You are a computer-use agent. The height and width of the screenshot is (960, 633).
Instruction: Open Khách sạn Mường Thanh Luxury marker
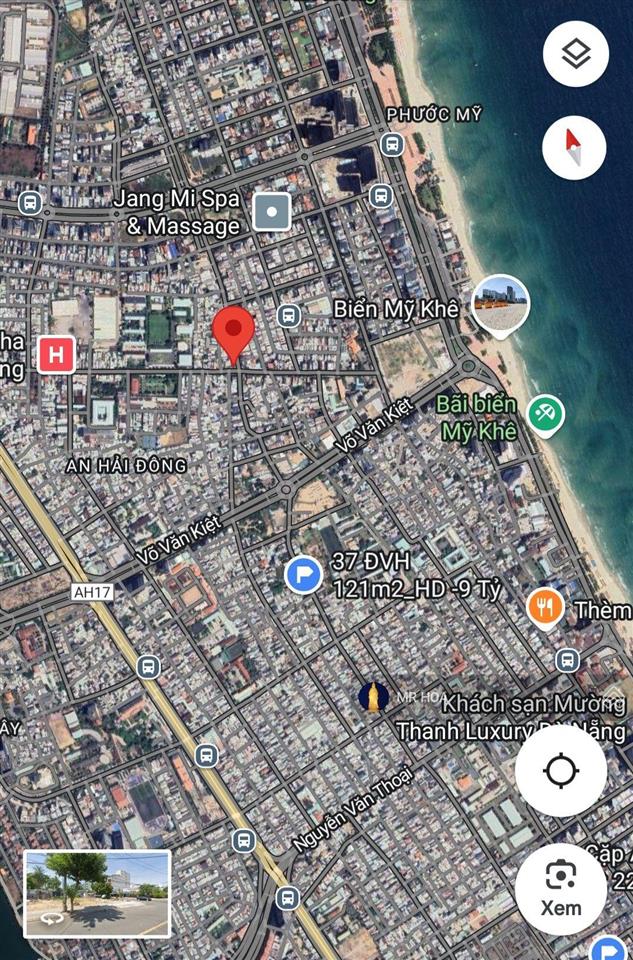374,697
